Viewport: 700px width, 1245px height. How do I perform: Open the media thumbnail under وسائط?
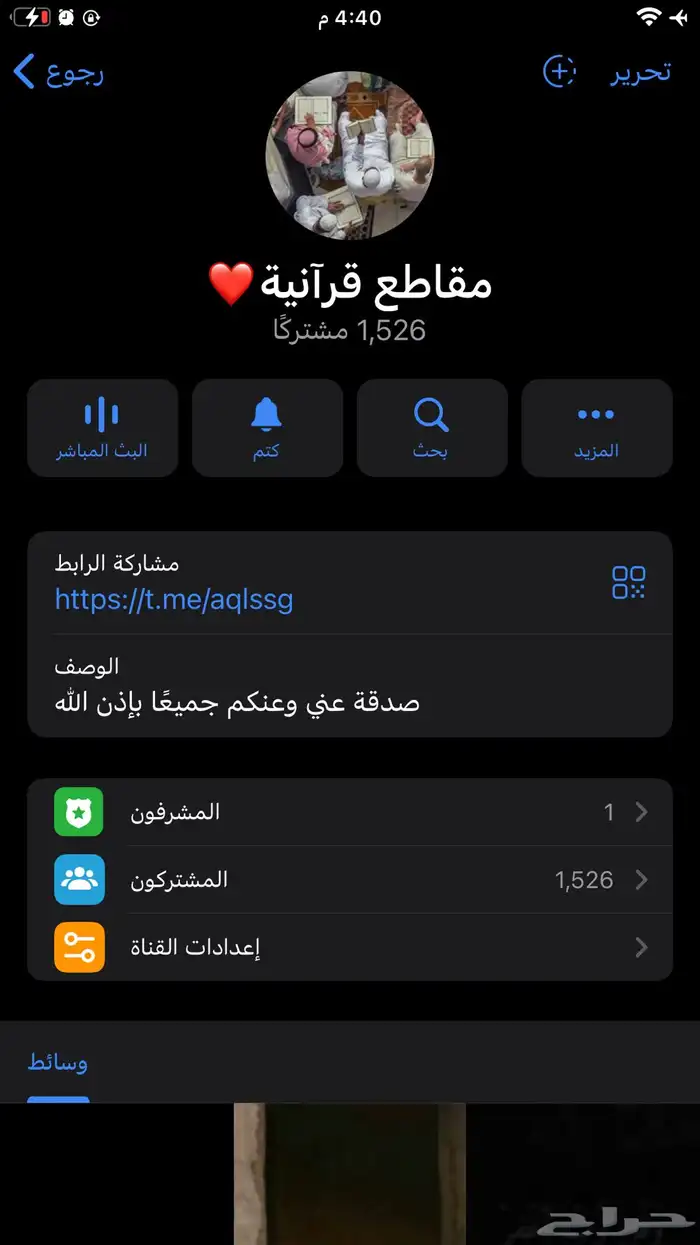(x=350, y=1173)
